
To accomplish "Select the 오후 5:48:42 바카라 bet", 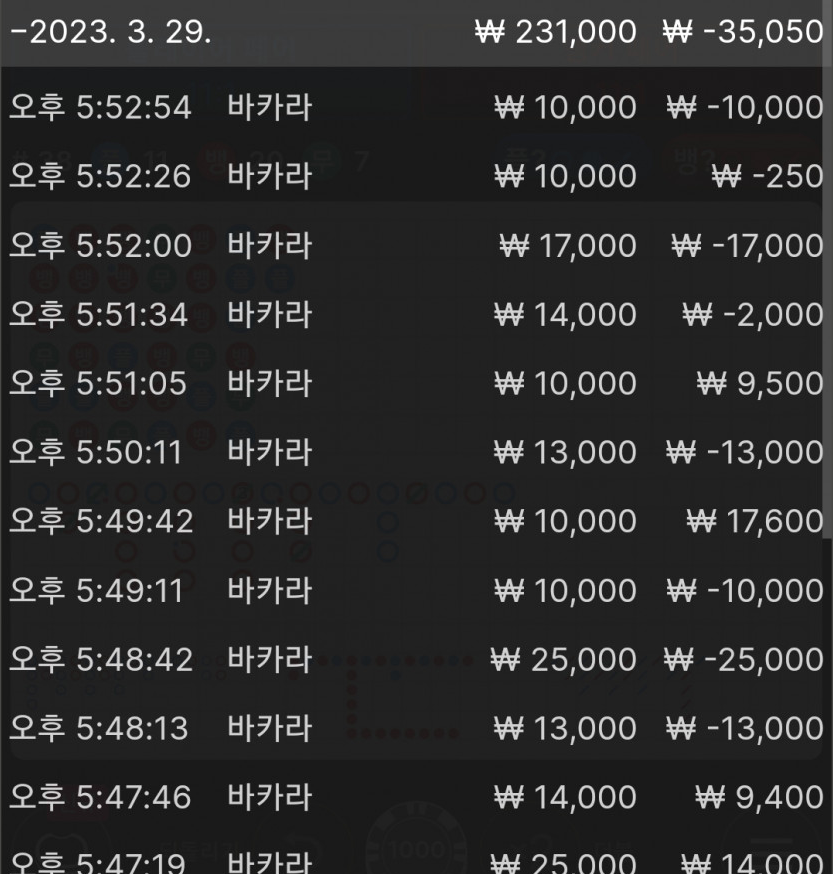I will tap(416, 659).
